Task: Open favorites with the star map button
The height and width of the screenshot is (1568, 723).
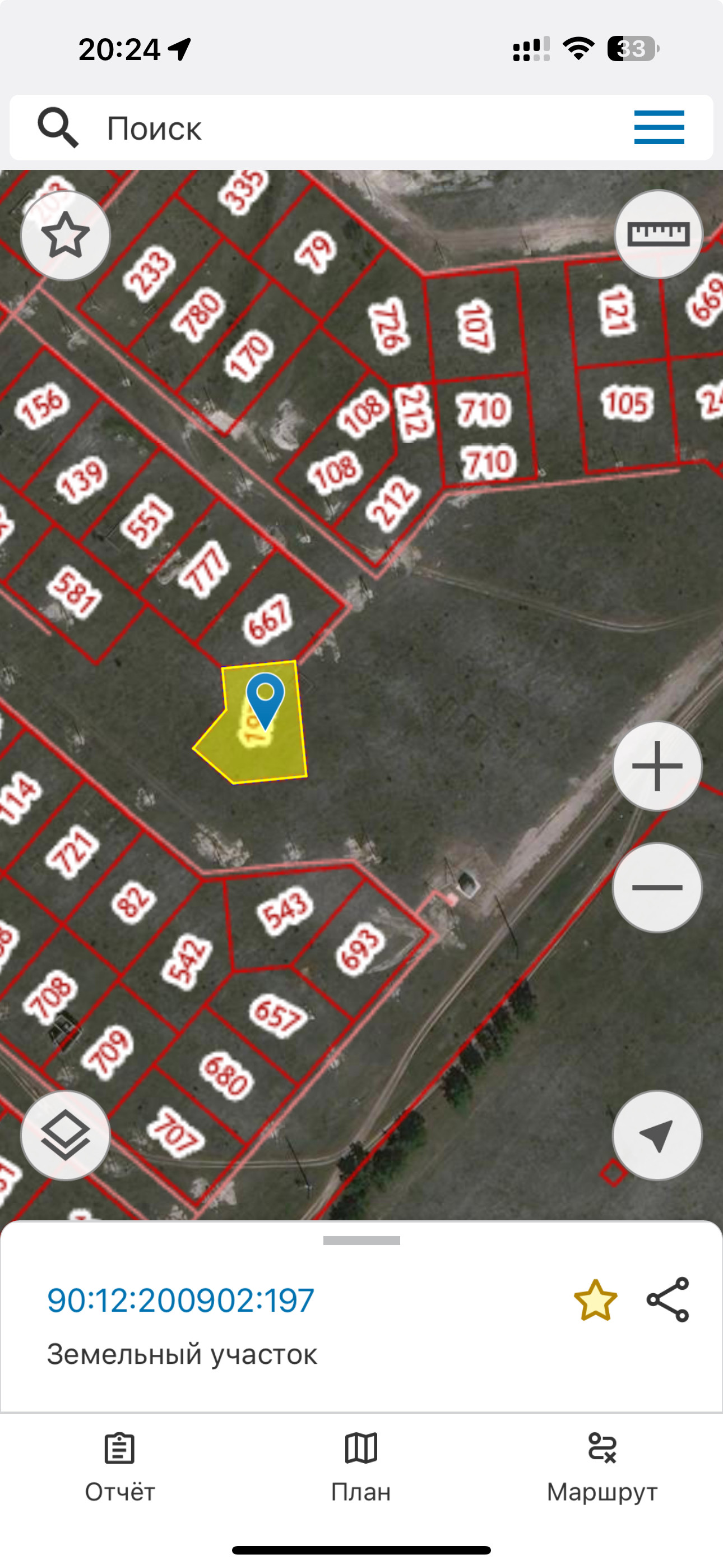Action: click(x=65, y=236)
